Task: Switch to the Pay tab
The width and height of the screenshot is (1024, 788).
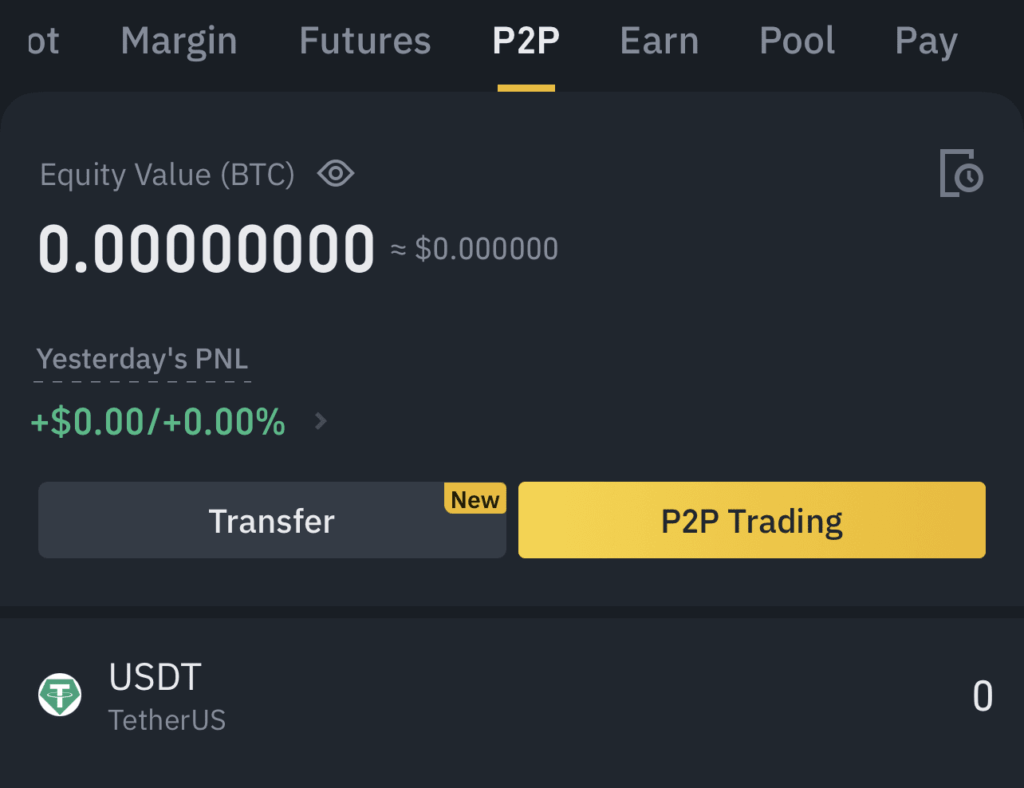Action: pos(926,42)
